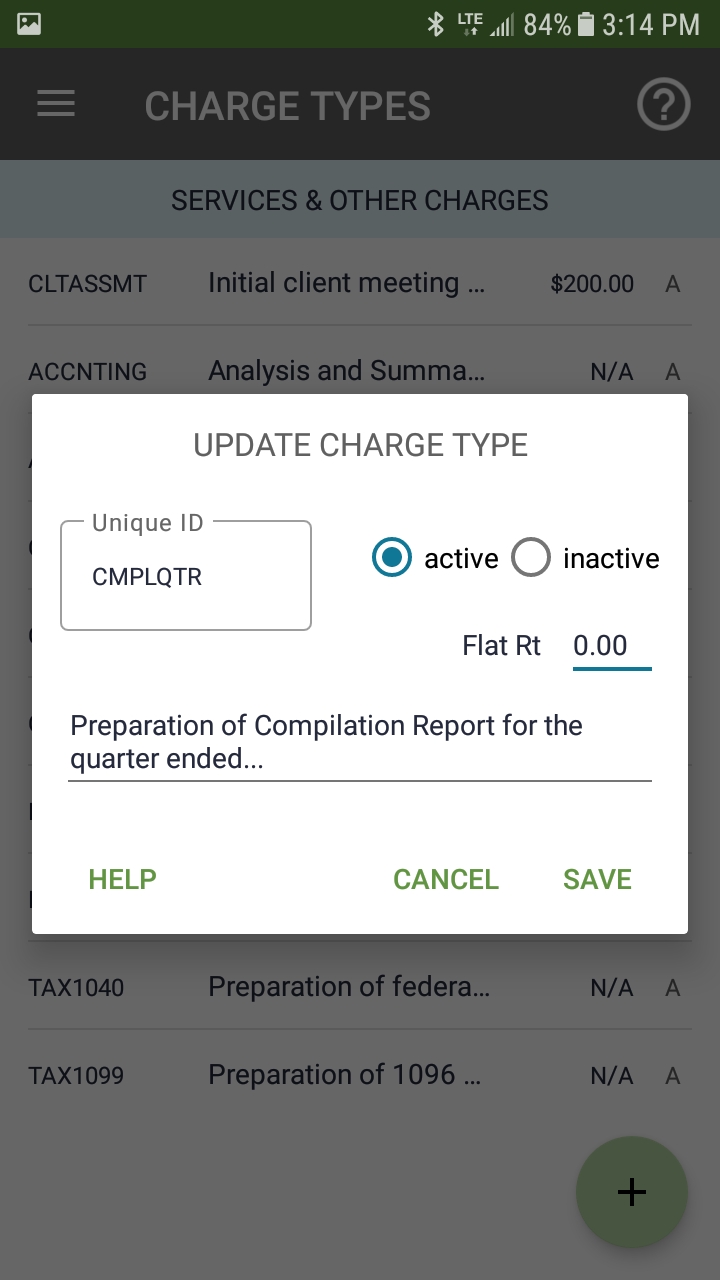Tap the Unique ID field showing CMPLQTR
Viewport: 720px width, 1280px height.
pos(185,575)
